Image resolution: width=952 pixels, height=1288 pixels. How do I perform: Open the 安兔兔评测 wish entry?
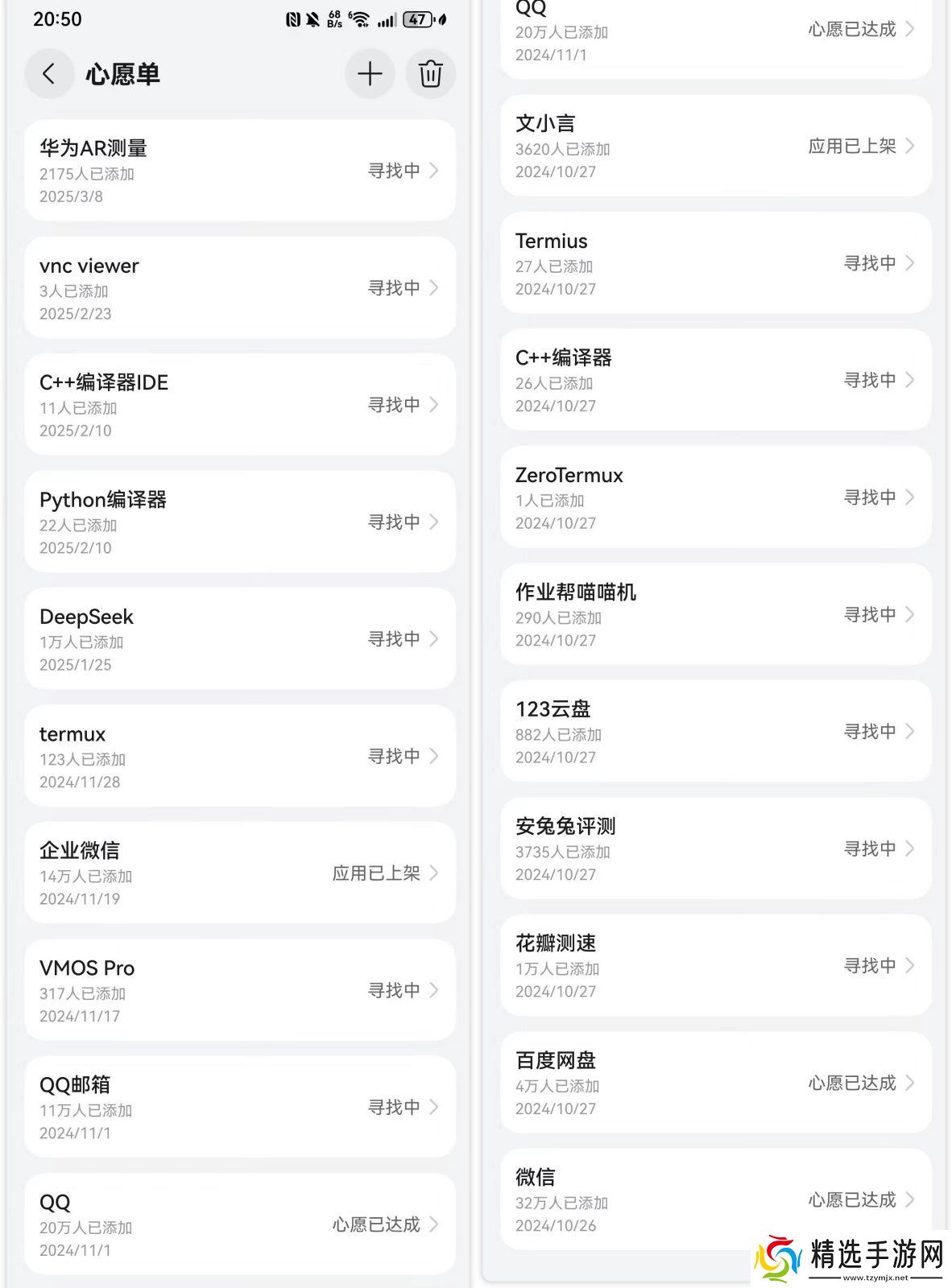coord(715,849)
